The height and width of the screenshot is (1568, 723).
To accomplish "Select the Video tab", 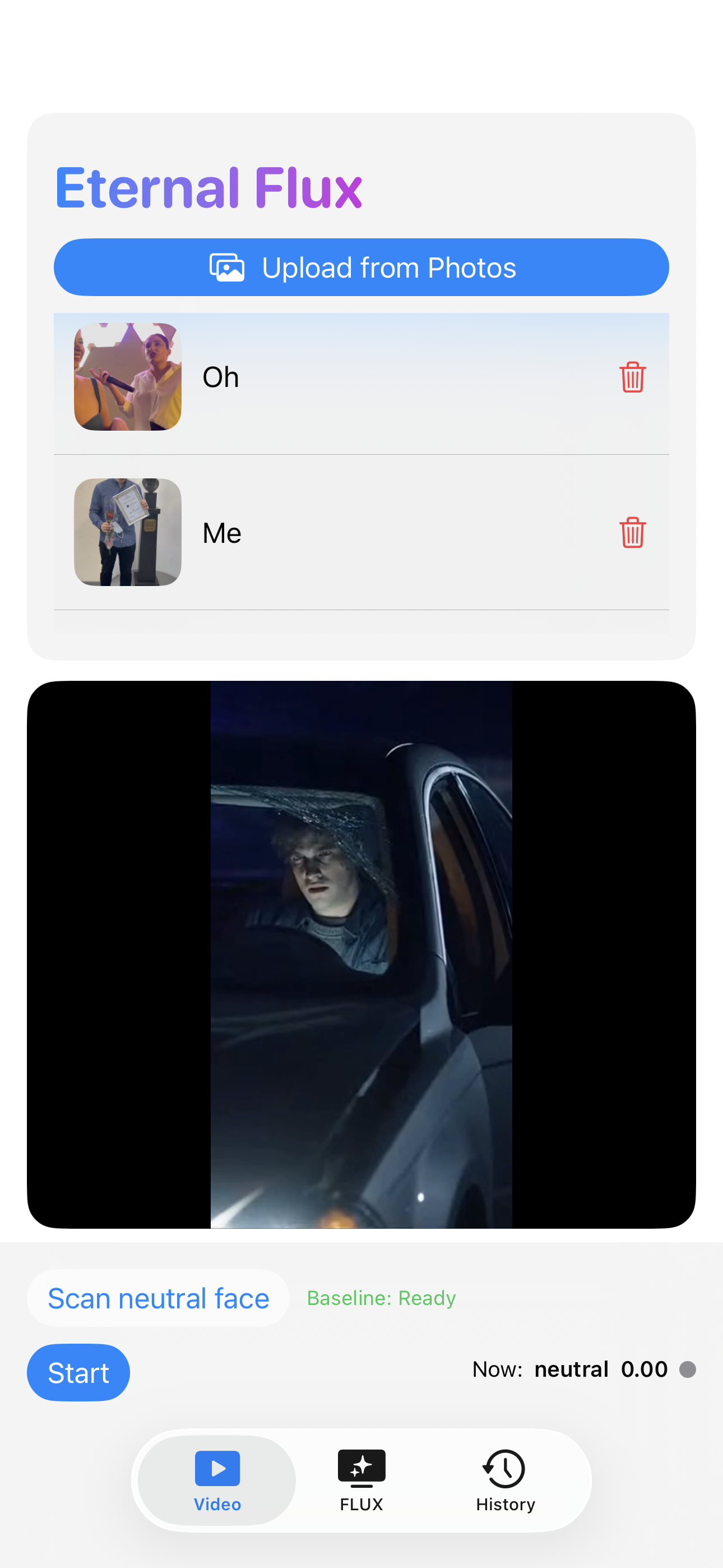I will pyautogui.click(x=217, y=1481).
